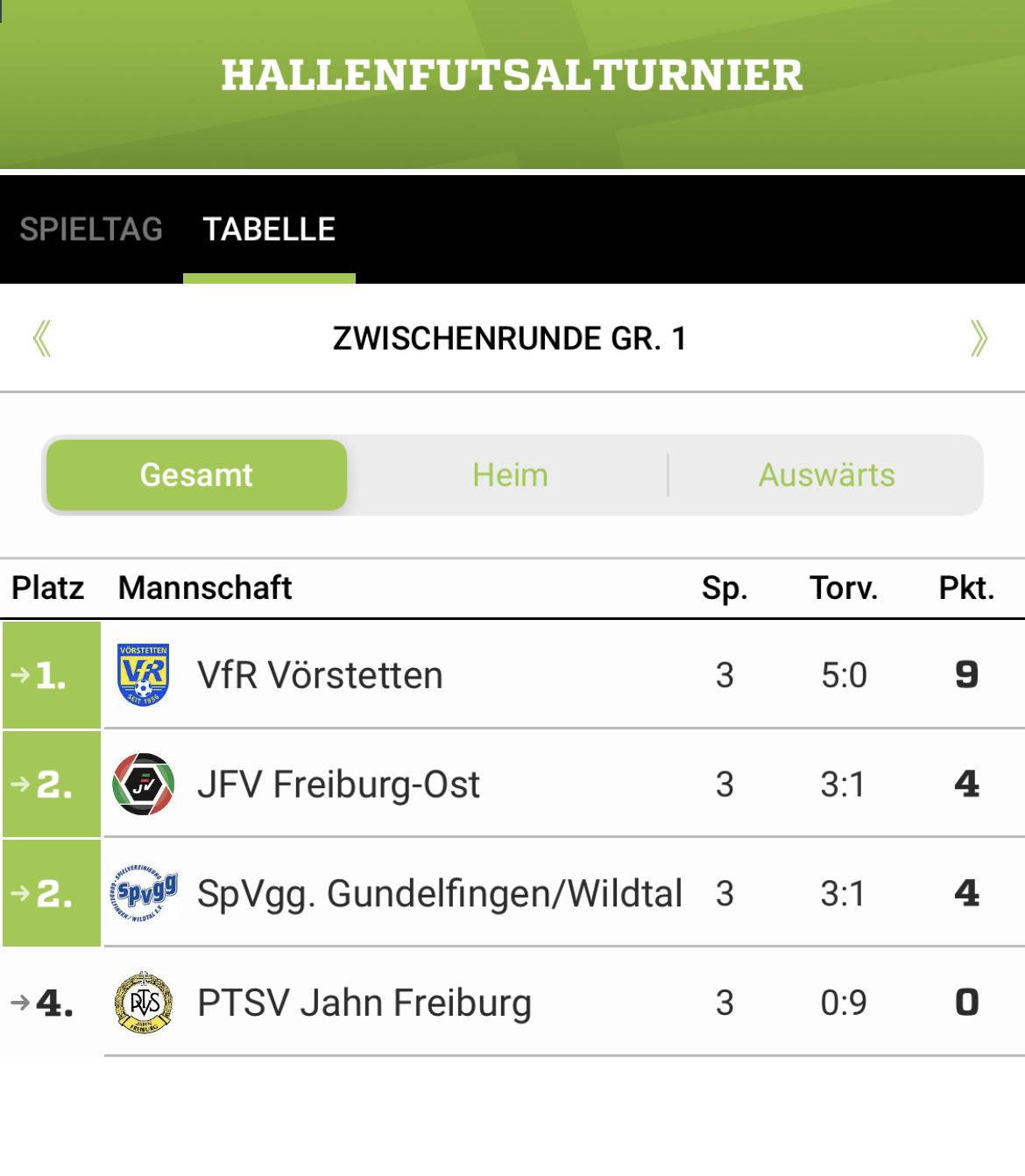Screen dimensions: 1025x1176
Task: Show the Gesamt table view
Action: [x=196, y=475]
